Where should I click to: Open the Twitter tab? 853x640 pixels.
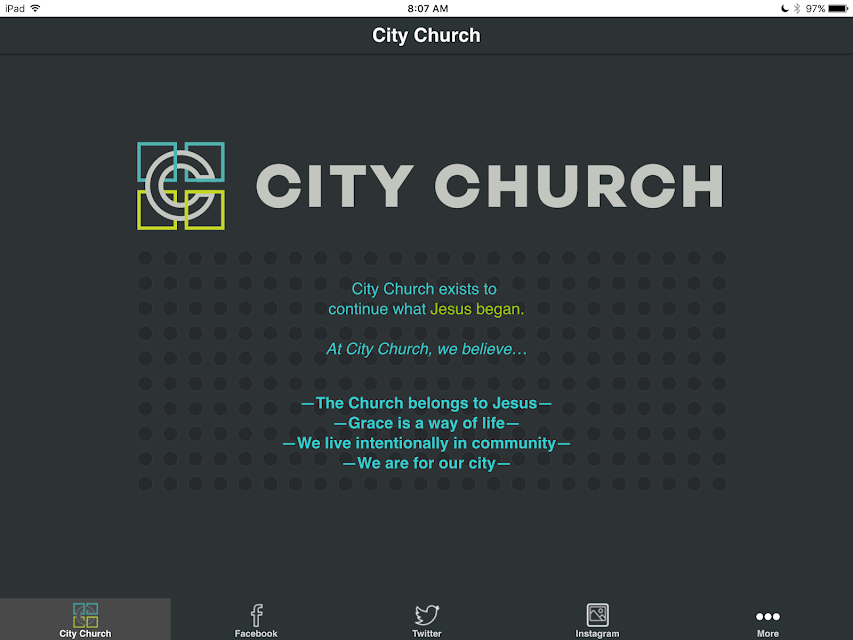(426, 619)
